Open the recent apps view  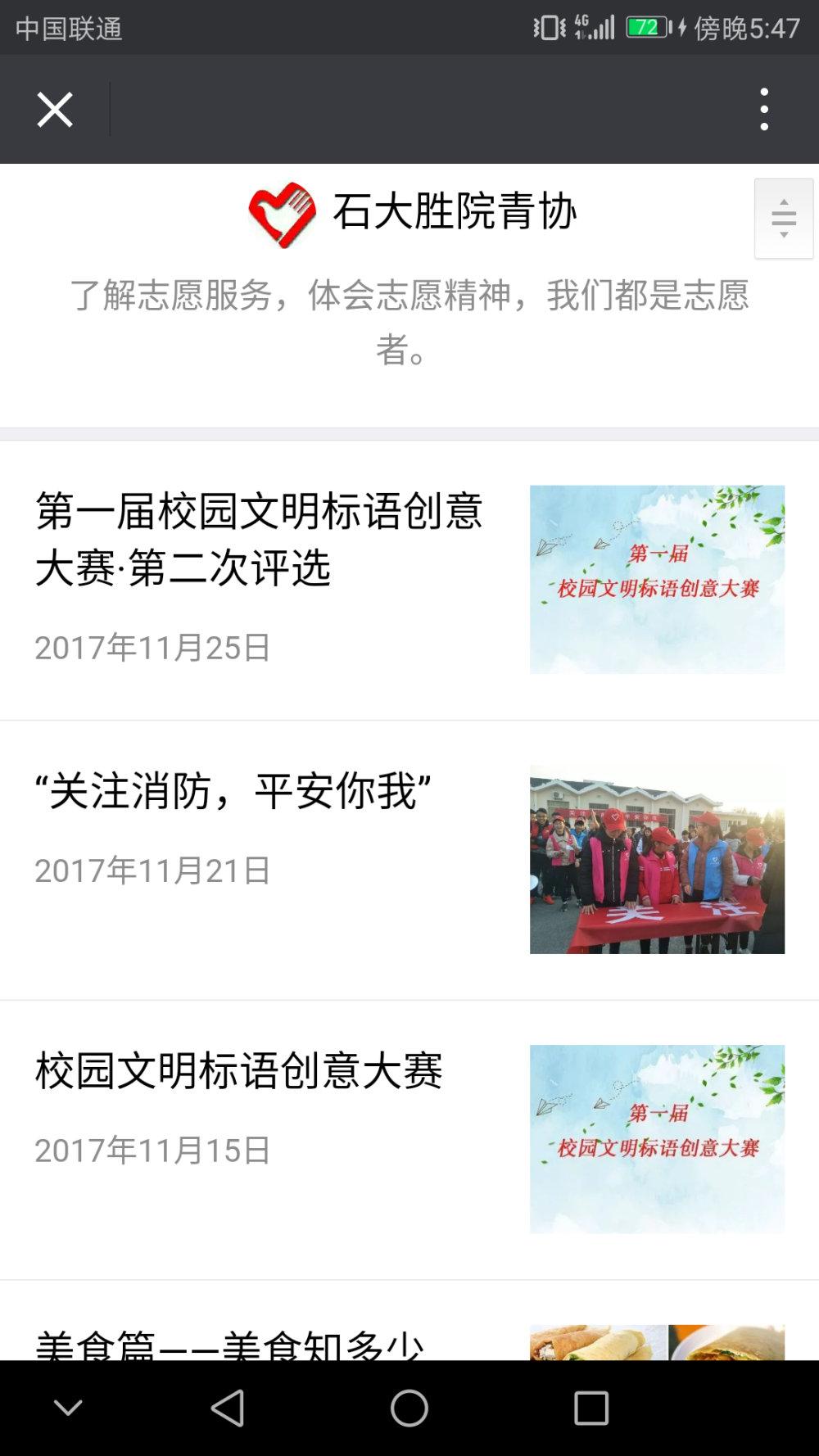pos(591,1409)
